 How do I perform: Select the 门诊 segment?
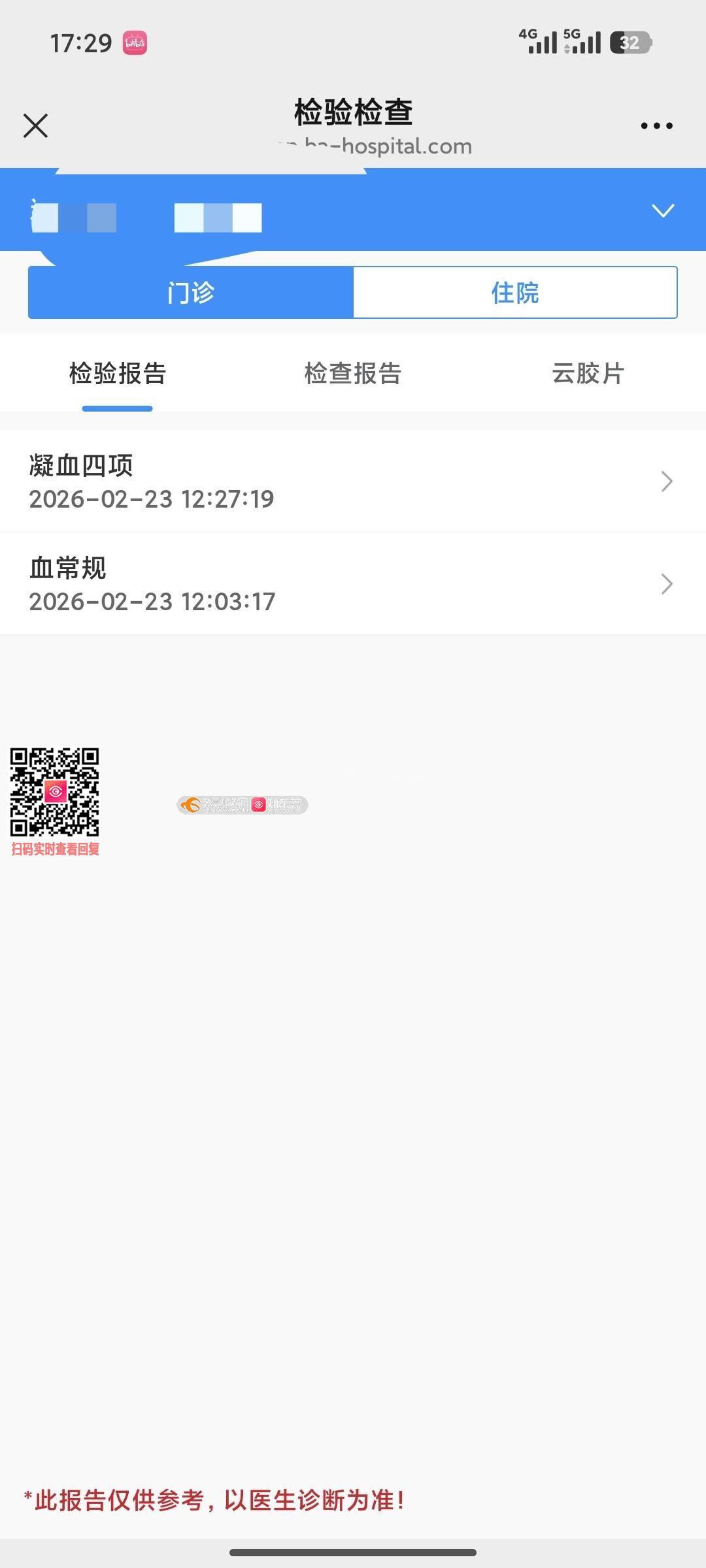(191, 293)
